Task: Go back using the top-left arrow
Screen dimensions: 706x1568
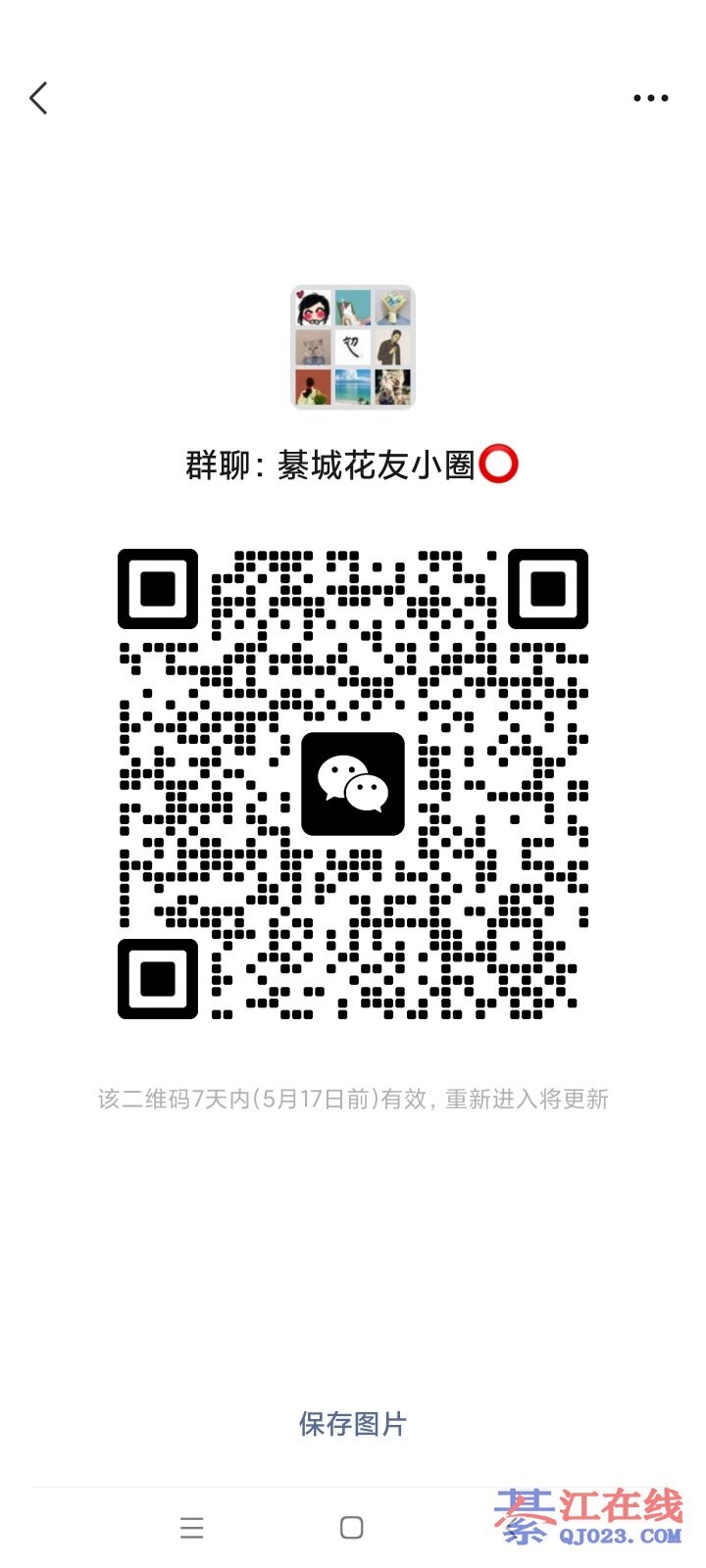Action: (x=39, y=98)
